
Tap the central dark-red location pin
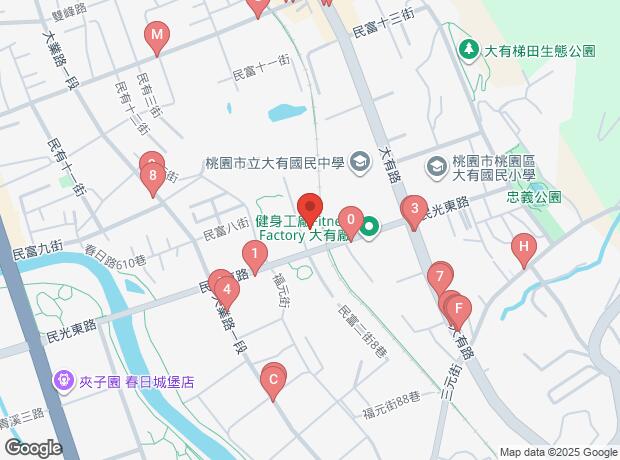point(310,210)
